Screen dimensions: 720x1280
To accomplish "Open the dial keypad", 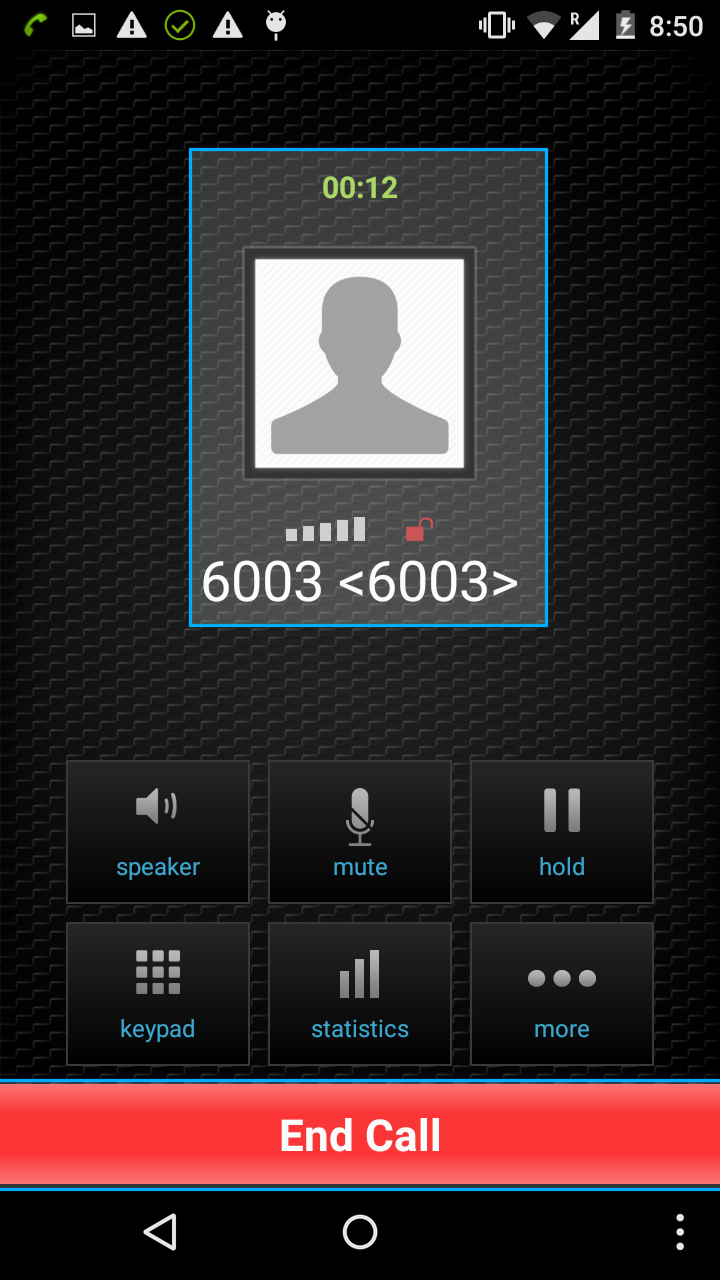I will pos(158,993).
